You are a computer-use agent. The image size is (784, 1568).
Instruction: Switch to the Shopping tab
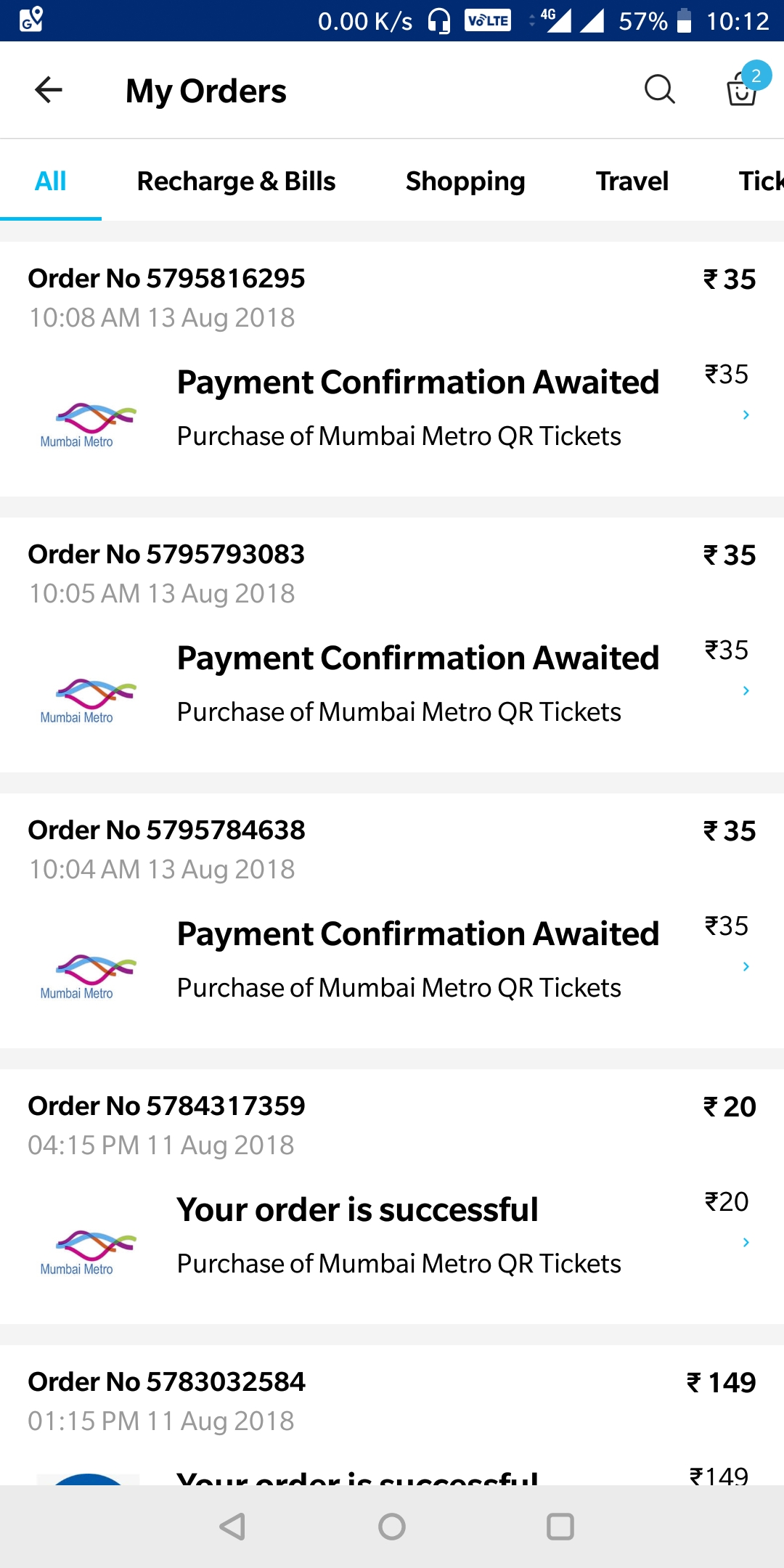pos(465,181)
